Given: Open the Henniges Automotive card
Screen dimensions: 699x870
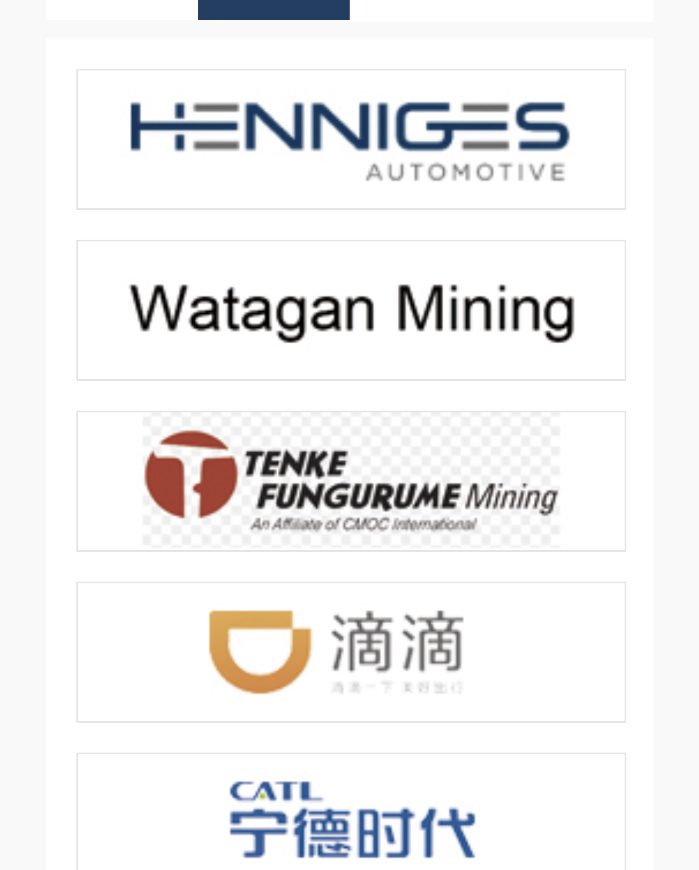Looking at the screenshot, I should click(350, 139).
